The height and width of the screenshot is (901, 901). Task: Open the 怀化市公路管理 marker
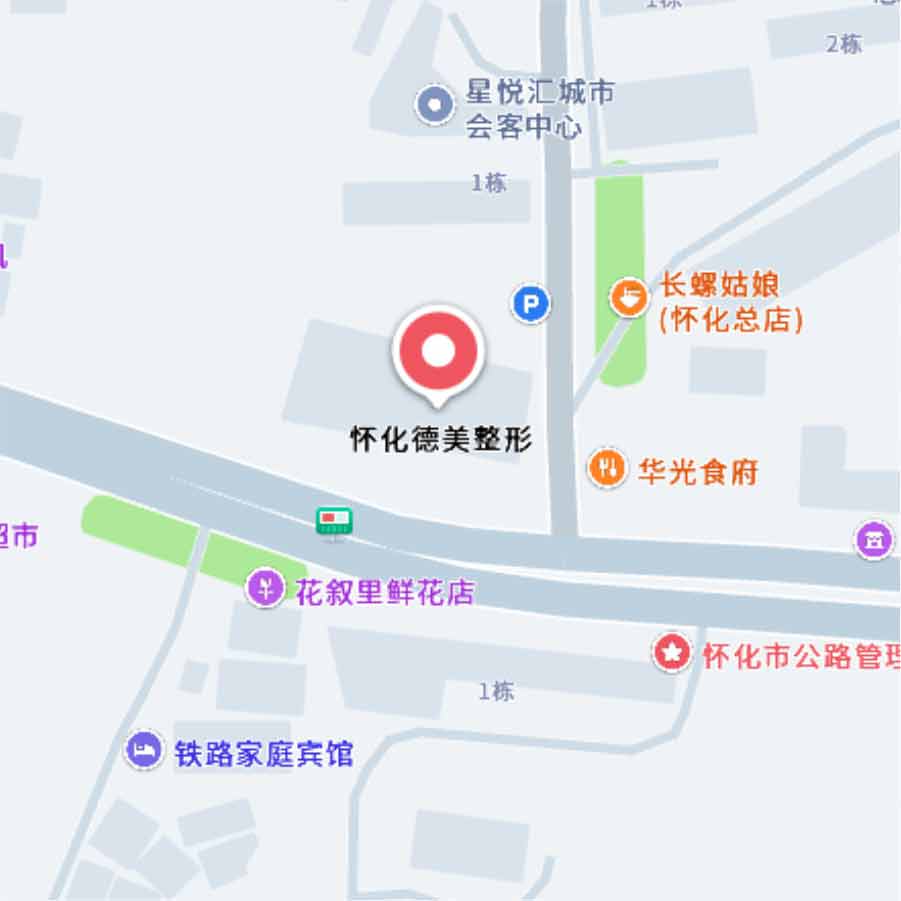point(672,652)
